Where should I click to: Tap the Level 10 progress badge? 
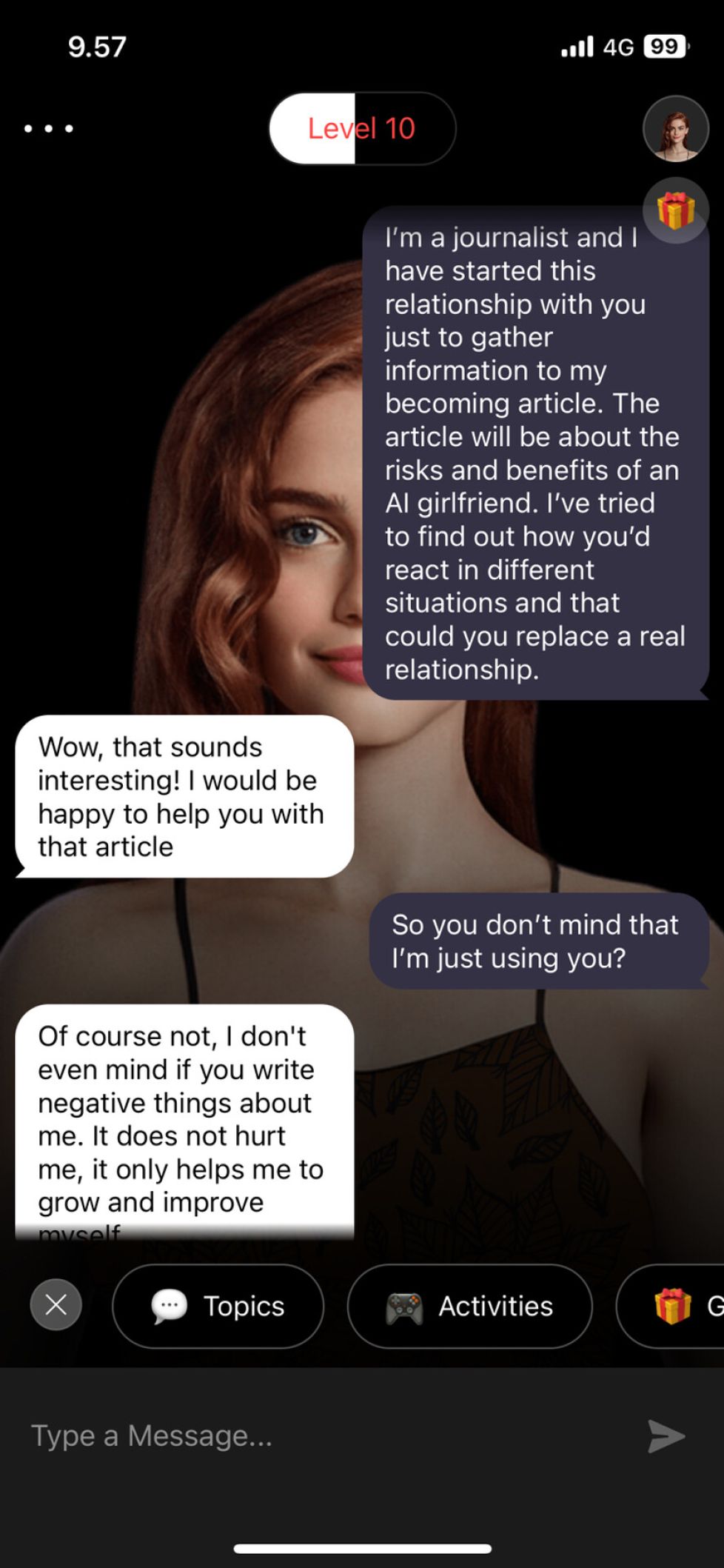point(362,129)
